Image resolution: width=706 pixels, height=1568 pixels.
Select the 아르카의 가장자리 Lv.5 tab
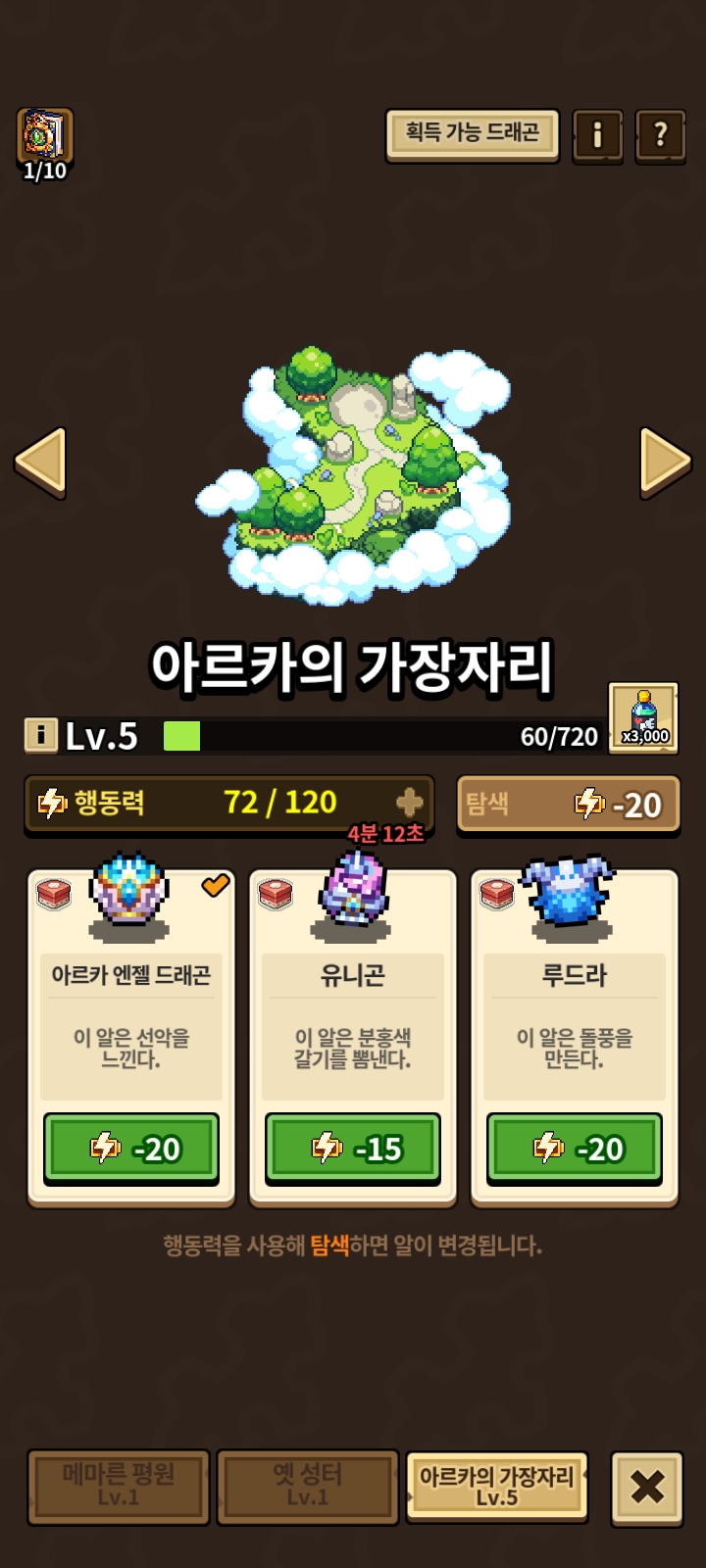[x=497, y=1487]
